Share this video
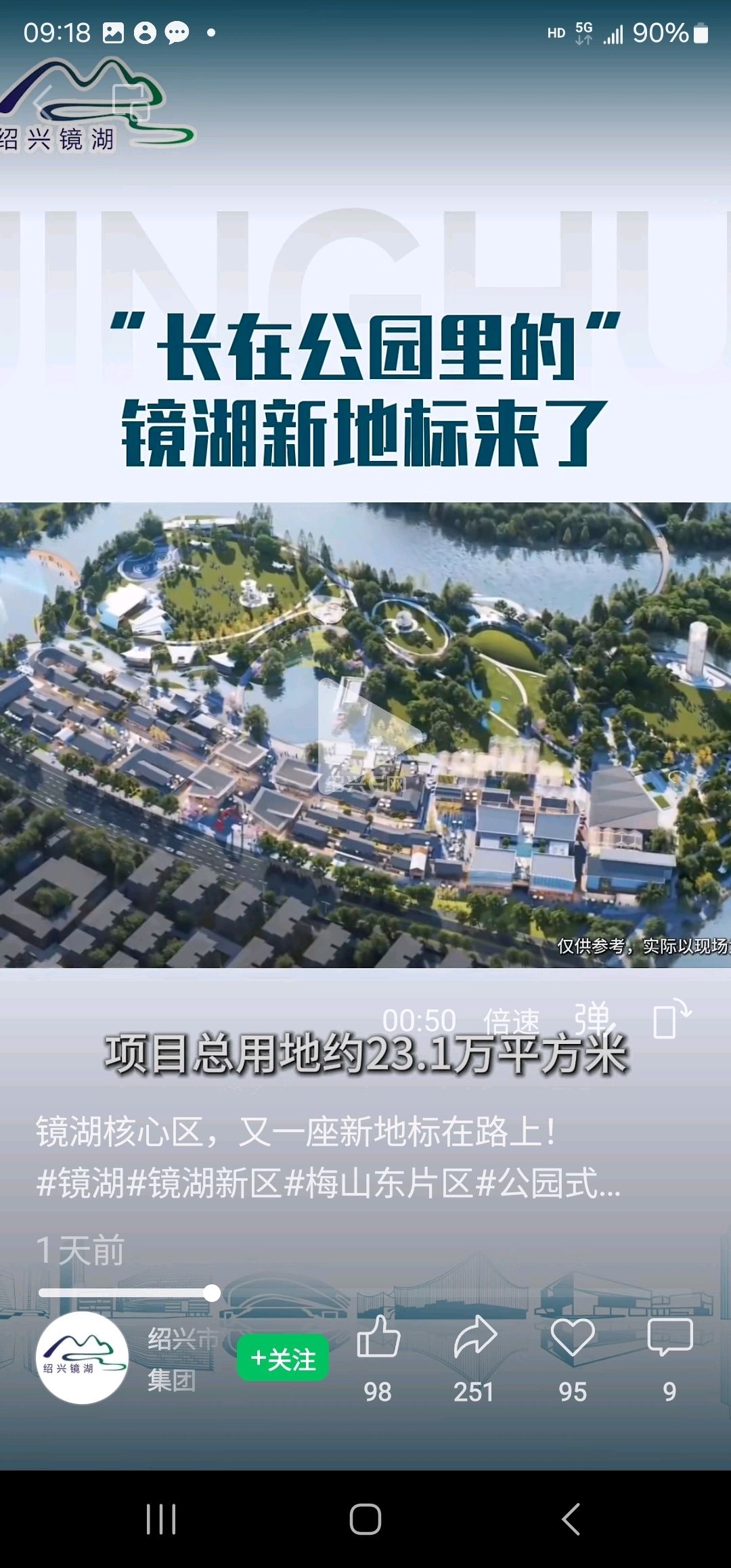 coord(474,1338)
